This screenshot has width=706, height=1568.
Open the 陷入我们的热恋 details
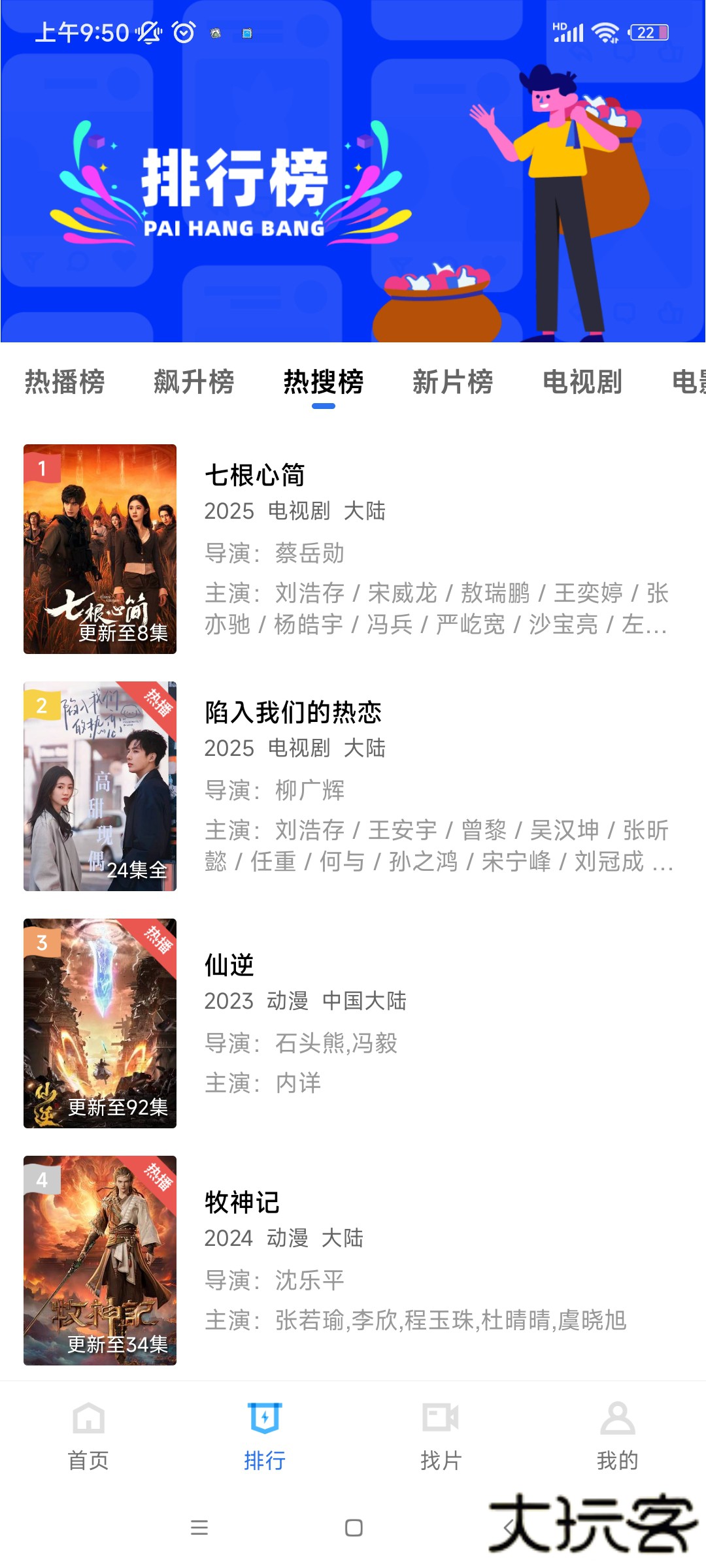coord(293,712)
